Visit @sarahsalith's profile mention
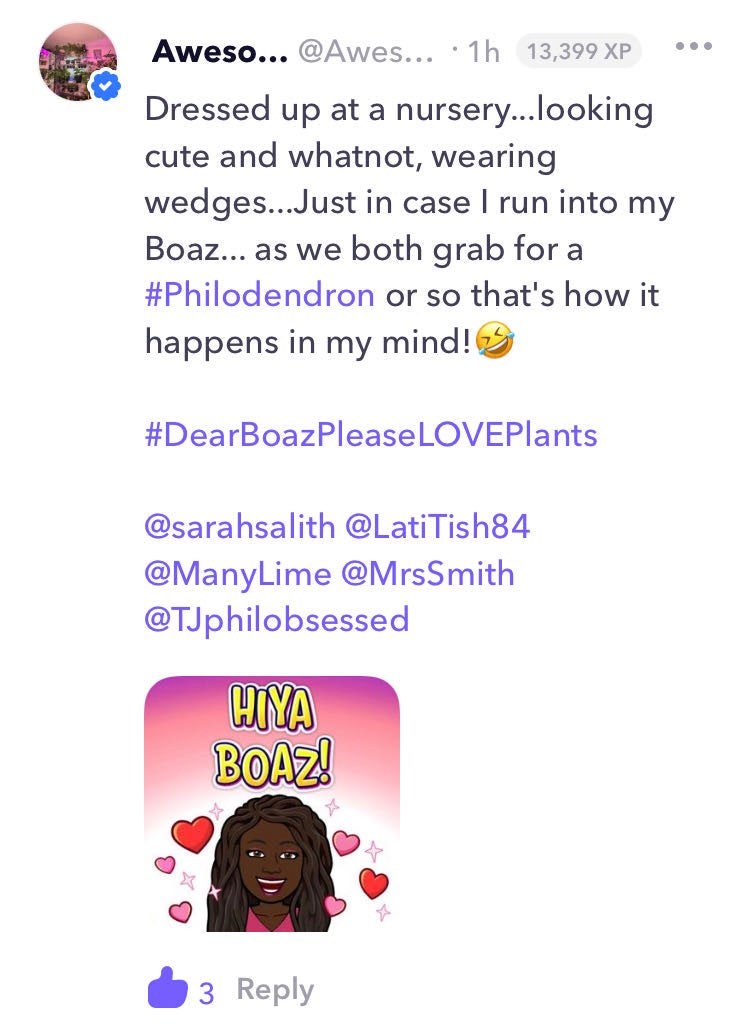The width and height of the screenshot is (750, 1029). [240, 527]
